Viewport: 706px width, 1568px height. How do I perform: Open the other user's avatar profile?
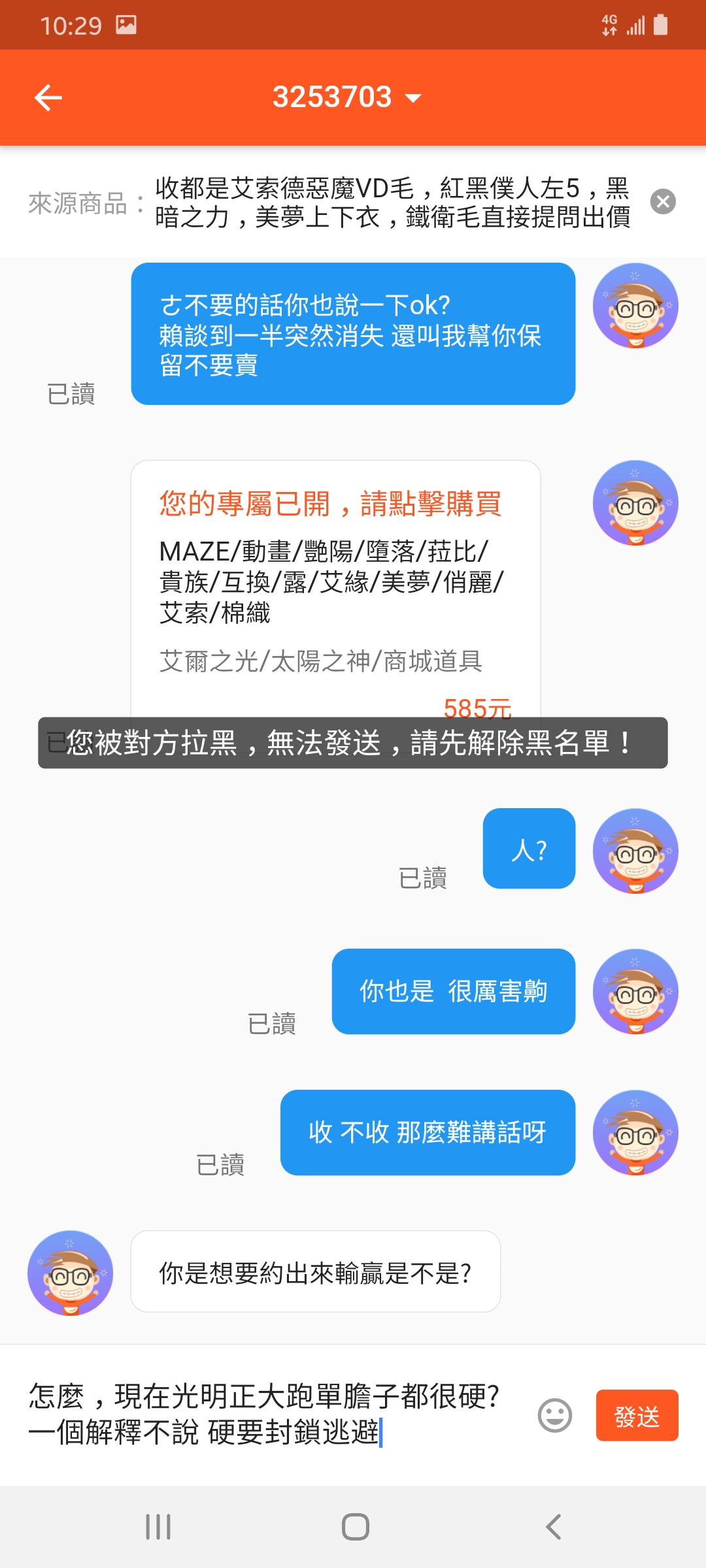coord(70,1273)
